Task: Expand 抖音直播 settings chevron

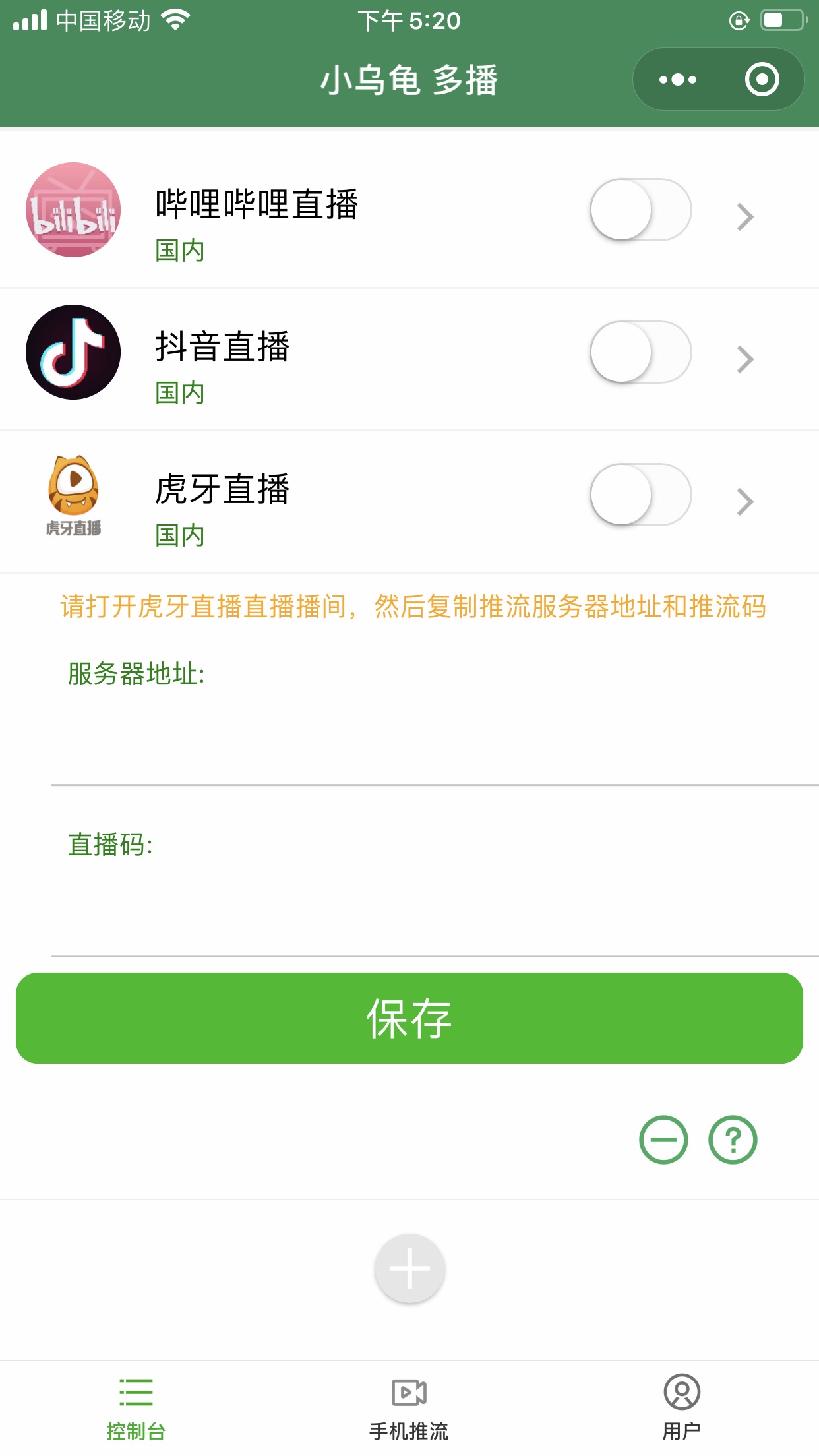Action: pos(745,359)
